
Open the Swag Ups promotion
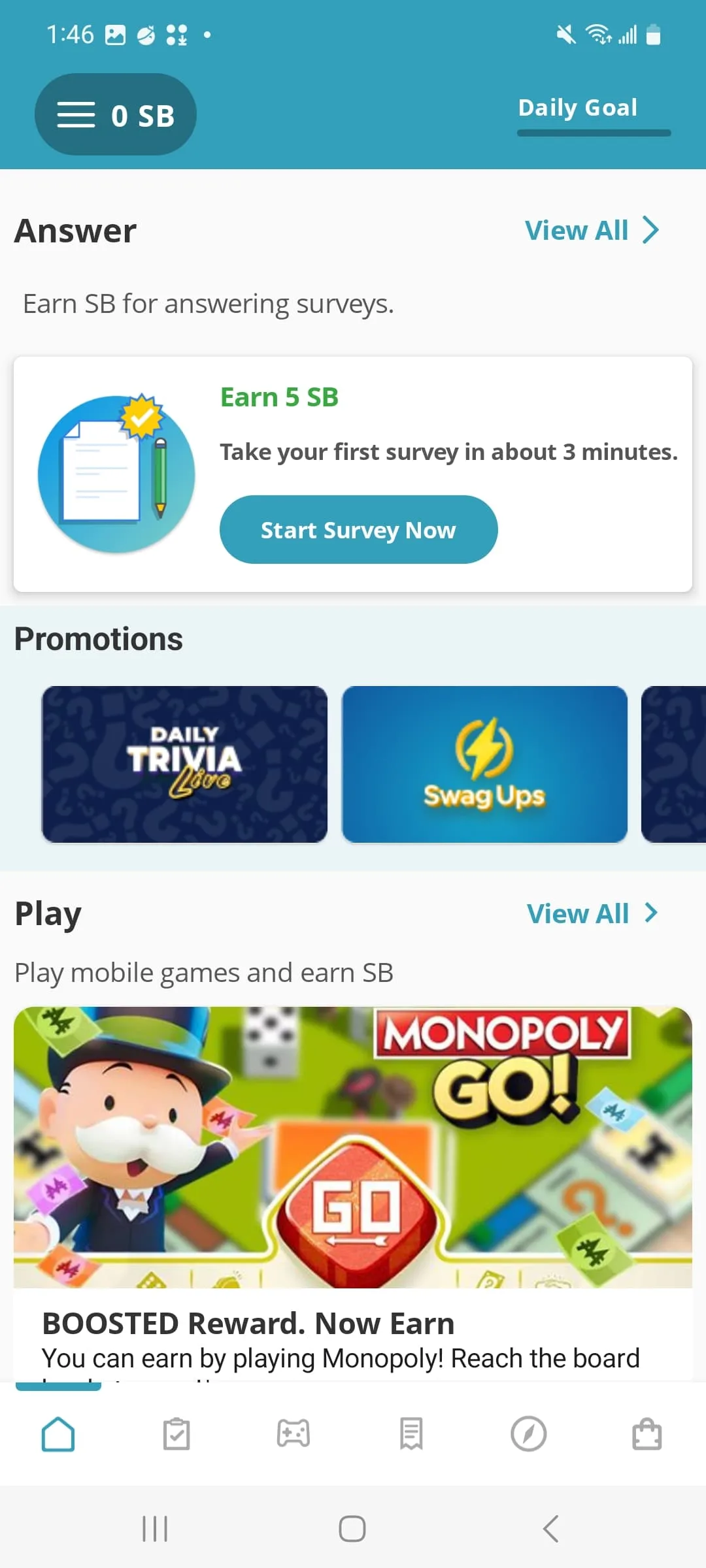[484, 764]
